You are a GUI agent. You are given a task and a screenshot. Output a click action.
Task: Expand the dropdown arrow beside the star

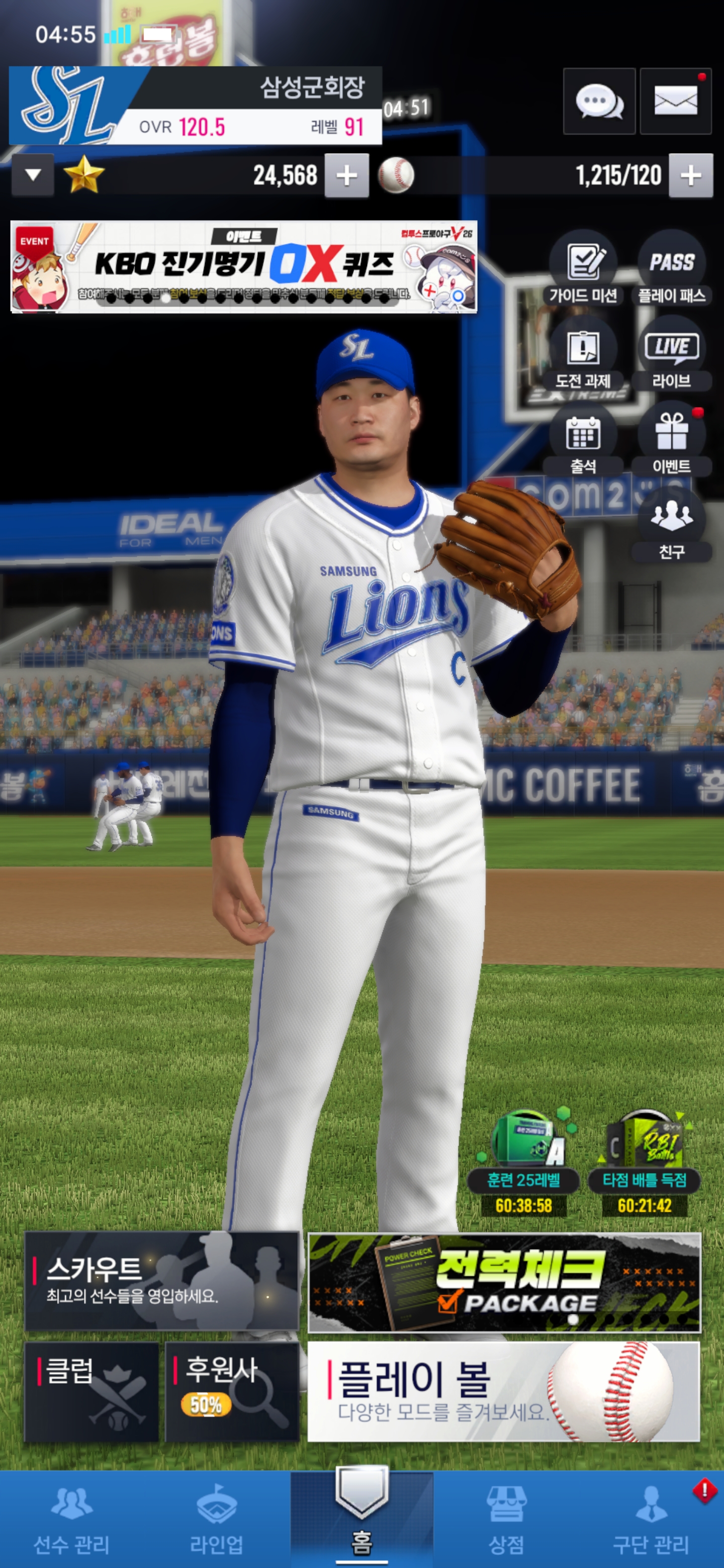(x=33, y=175)
